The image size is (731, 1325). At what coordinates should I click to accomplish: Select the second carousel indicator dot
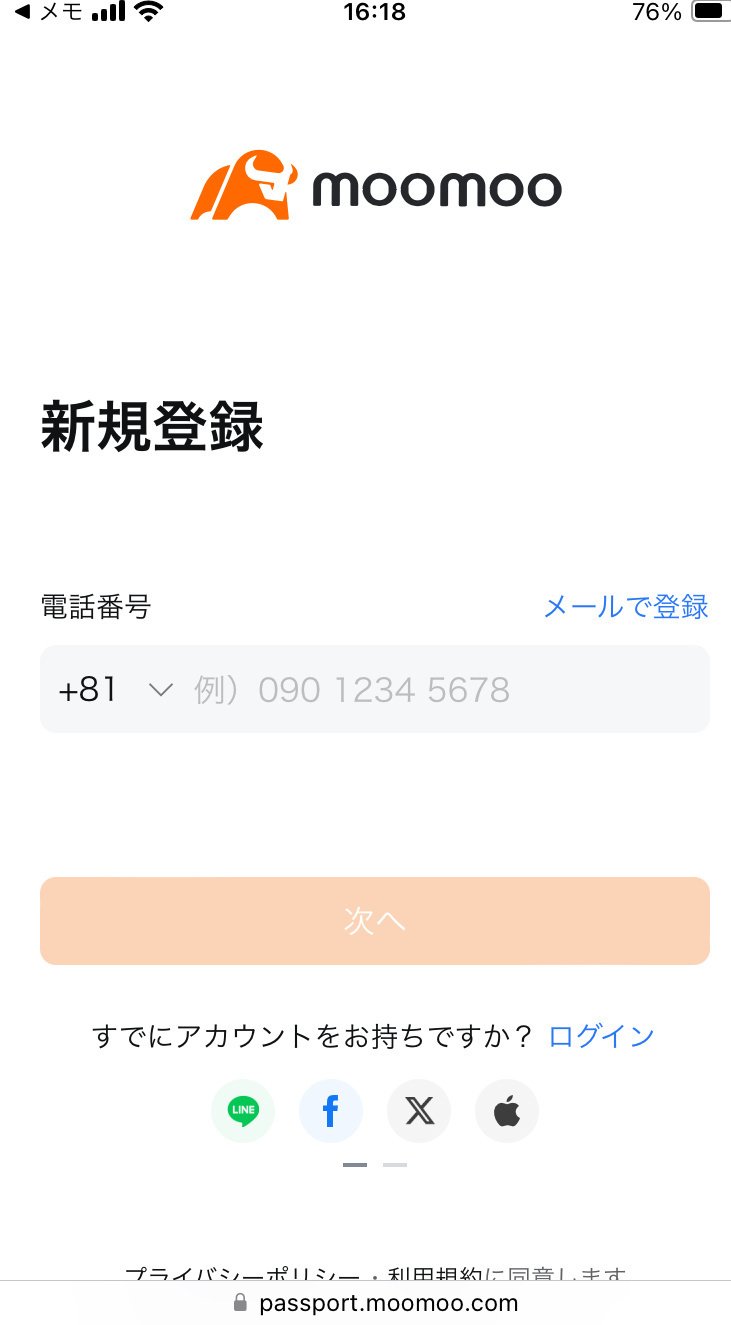[x=394, y=1164]
